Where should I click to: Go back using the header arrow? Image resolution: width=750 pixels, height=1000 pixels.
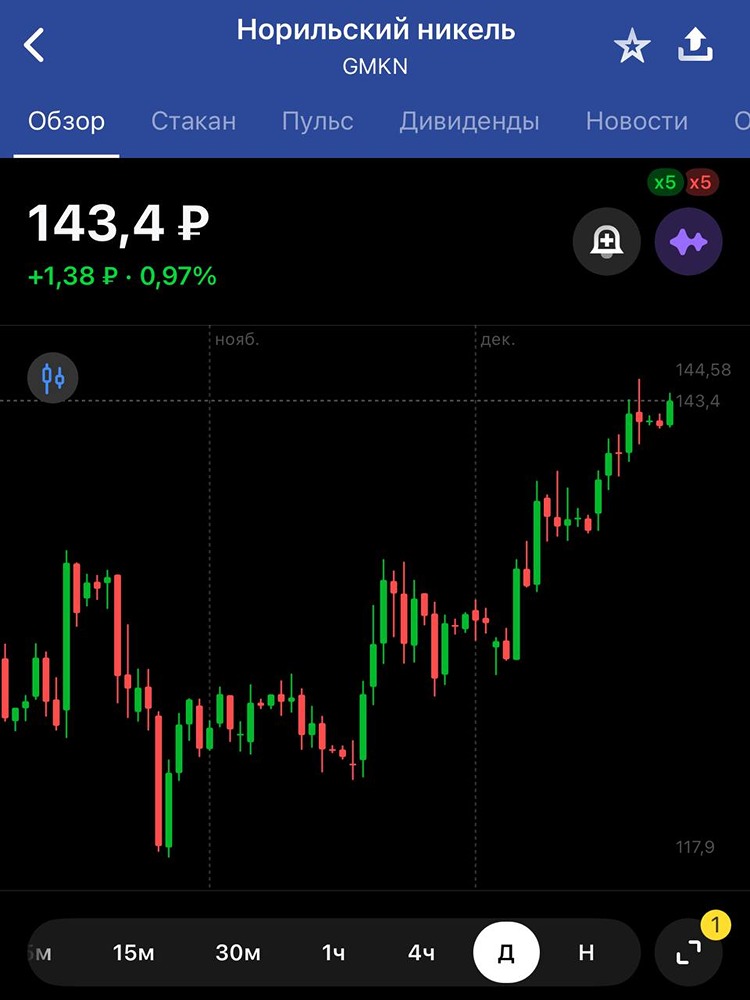tap(35, 45)
